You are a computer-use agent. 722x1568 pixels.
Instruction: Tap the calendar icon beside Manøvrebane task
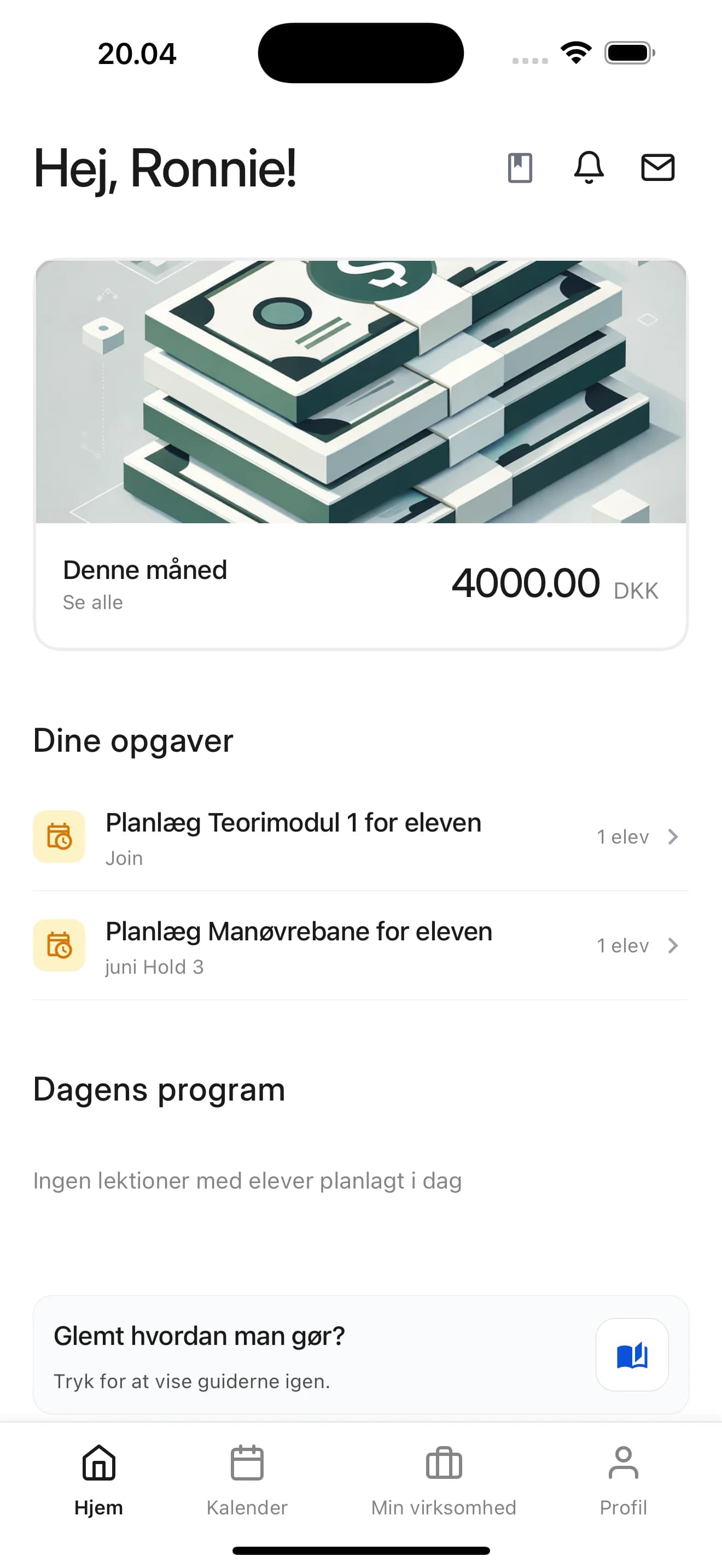point(59,945)
